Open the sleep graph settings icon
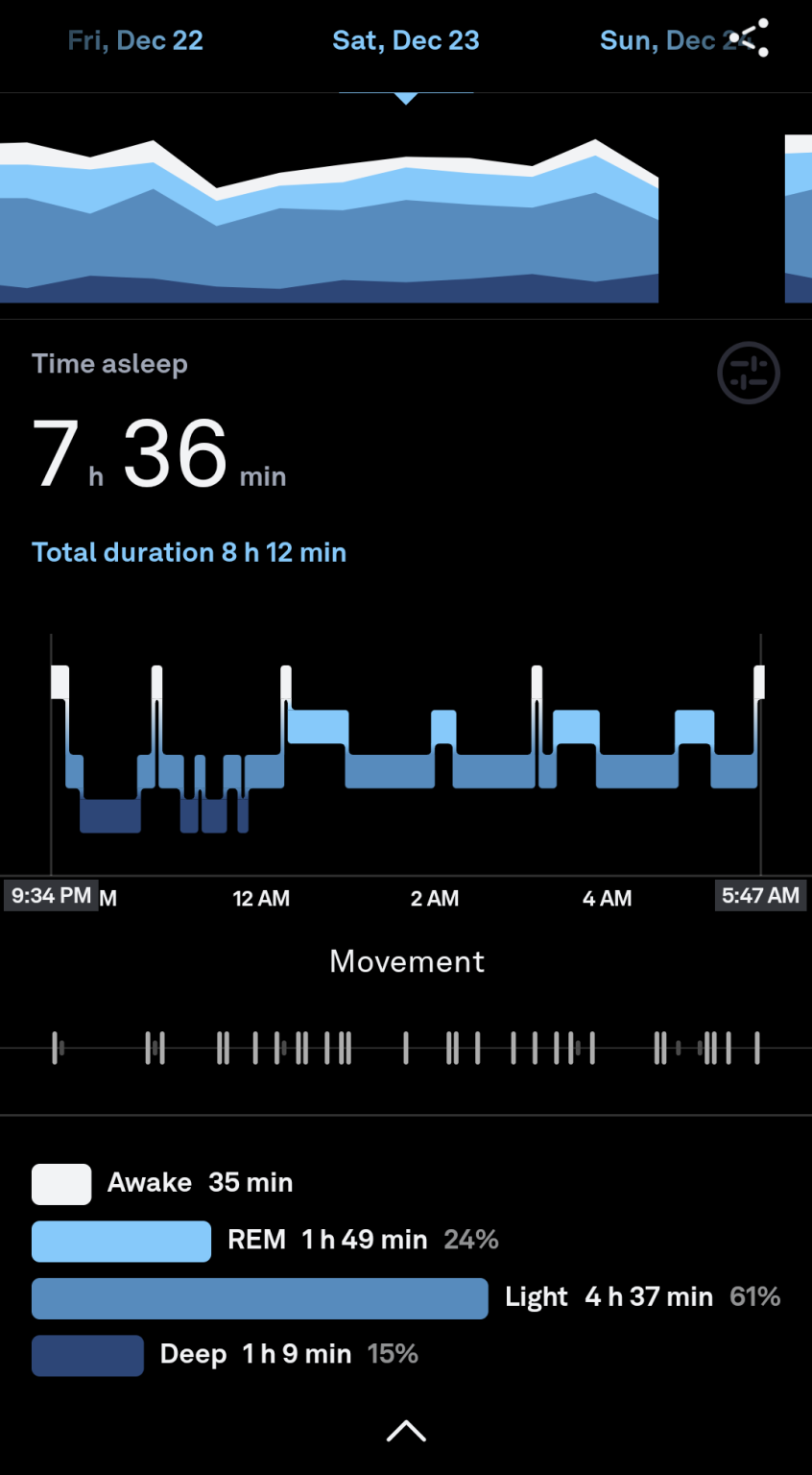The width and height of the screenshot is (812, 1475). coord(749,373)
